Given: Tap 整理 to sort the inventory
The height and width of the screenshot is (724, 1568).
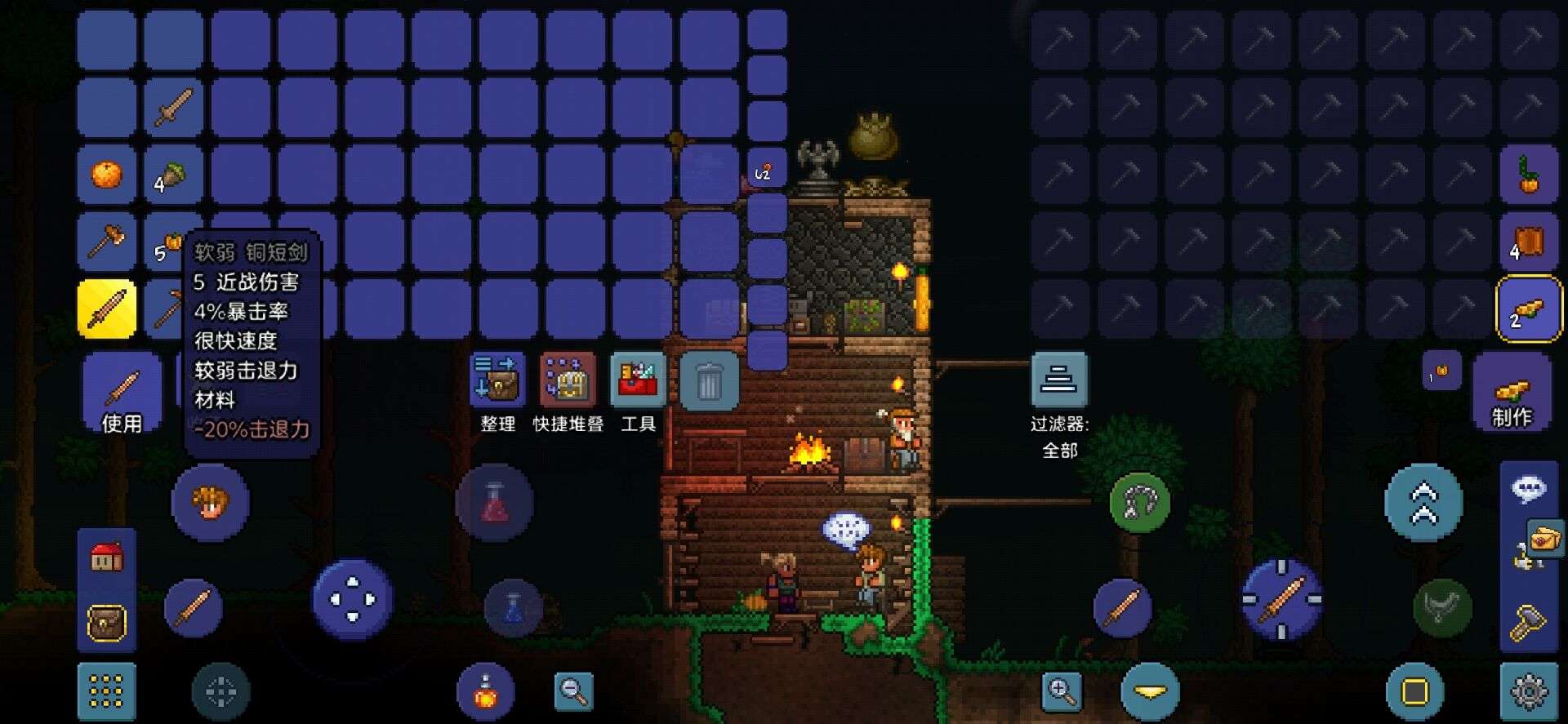Looking at the screenshot, I should coord(497,381).
